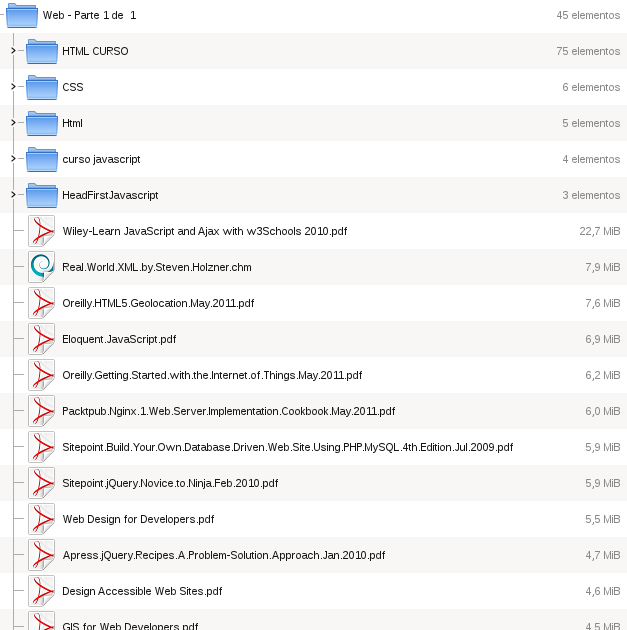Open Sitepoint Build Your Own Database Driven pdf
The height and width of the screenshot is (630, 627).
[287, 447]
